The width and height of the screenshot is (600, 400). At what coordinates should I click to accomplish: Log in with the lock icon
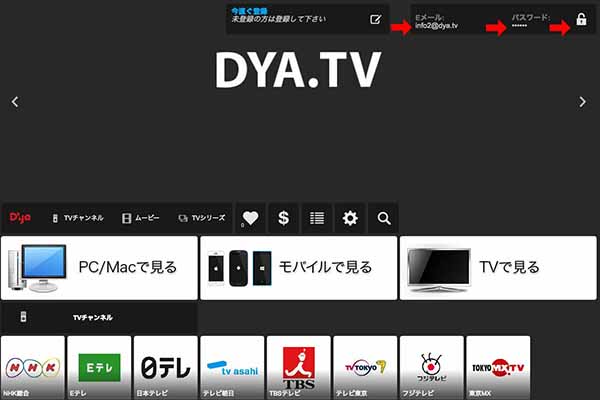580,20
